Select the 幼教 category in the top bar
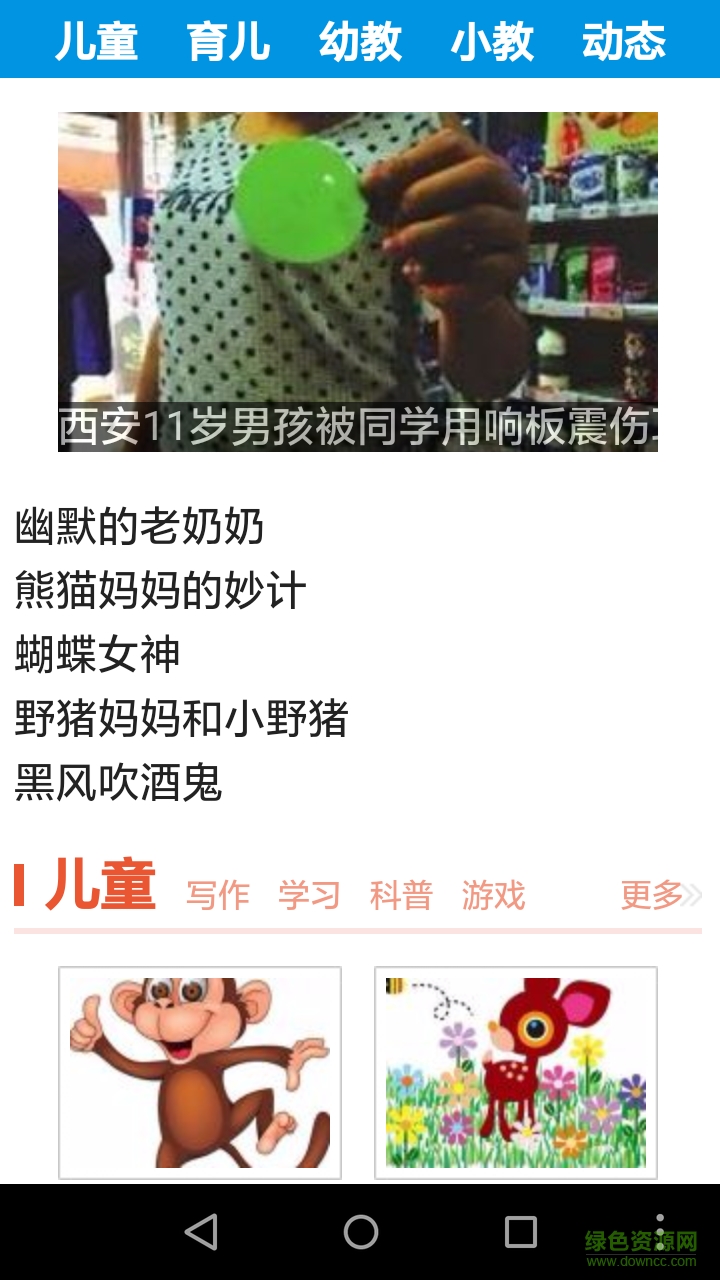This screenshot has height=1280, width=720. pos(362,42)
